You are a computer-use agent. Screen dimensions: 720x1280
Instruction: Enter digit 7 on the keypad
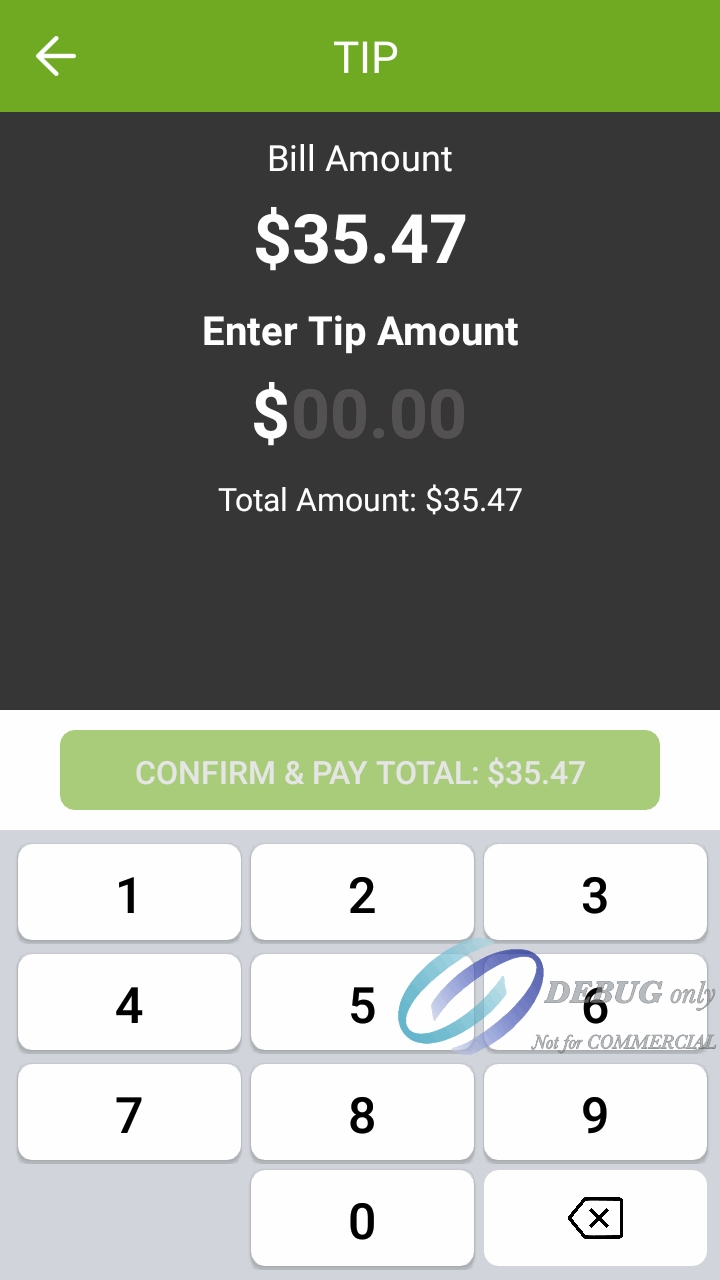click(x=129, y=1113)
